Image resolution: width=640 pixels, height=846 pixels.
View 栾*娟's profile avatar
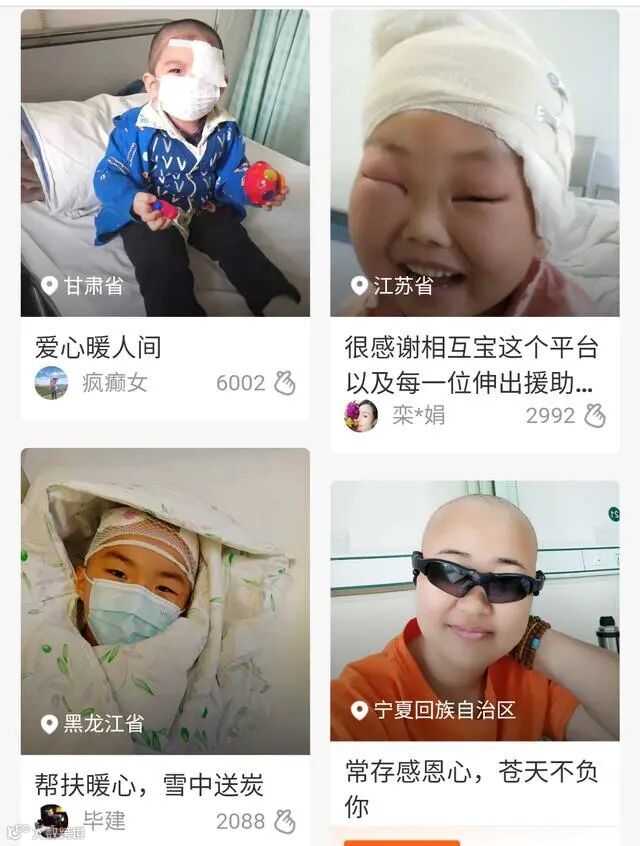[x=361, y=416]
